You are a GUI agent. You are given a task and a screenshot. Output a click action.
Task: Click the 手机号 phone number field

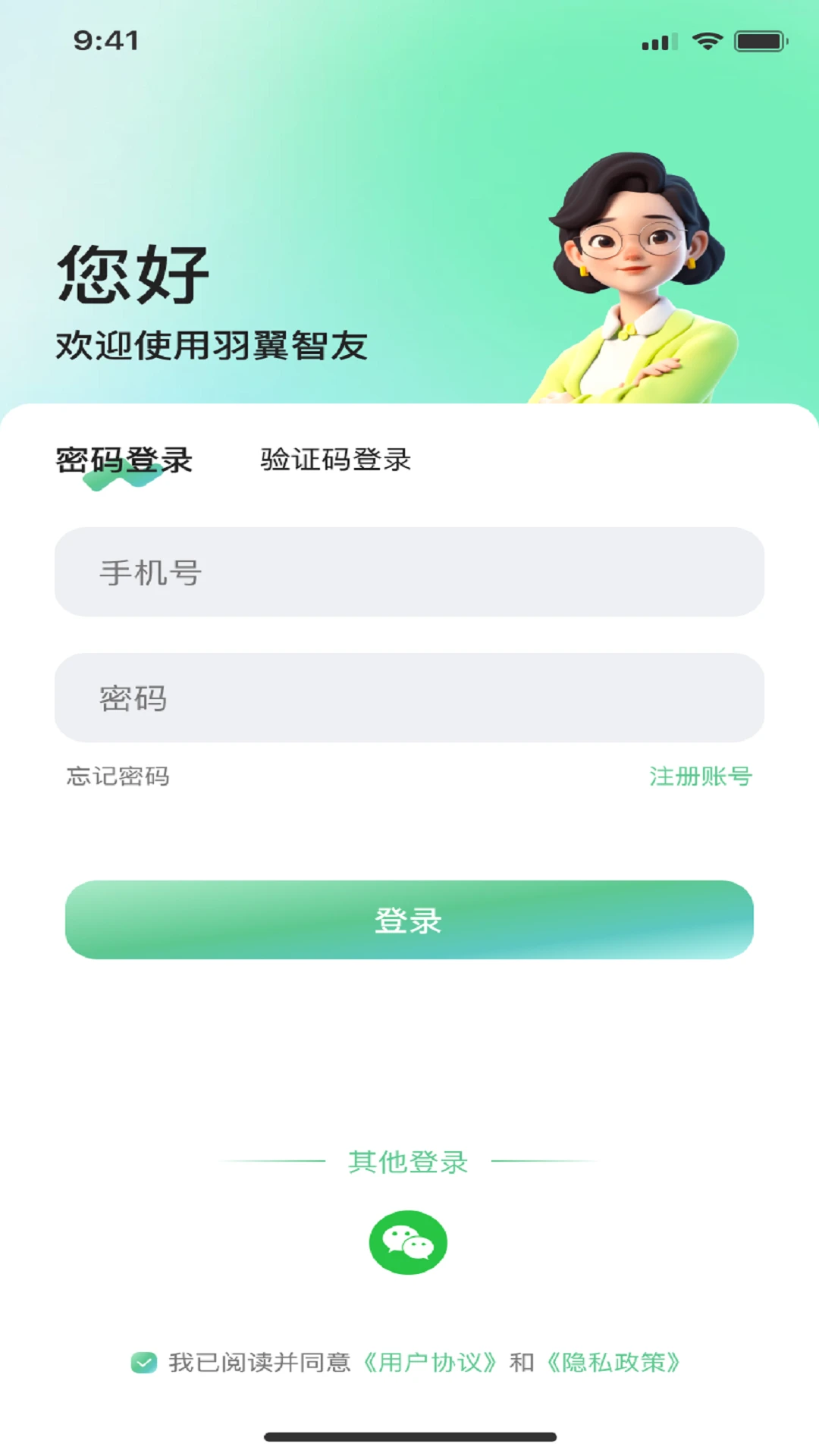pyautogui.click(x=409, y=573)
